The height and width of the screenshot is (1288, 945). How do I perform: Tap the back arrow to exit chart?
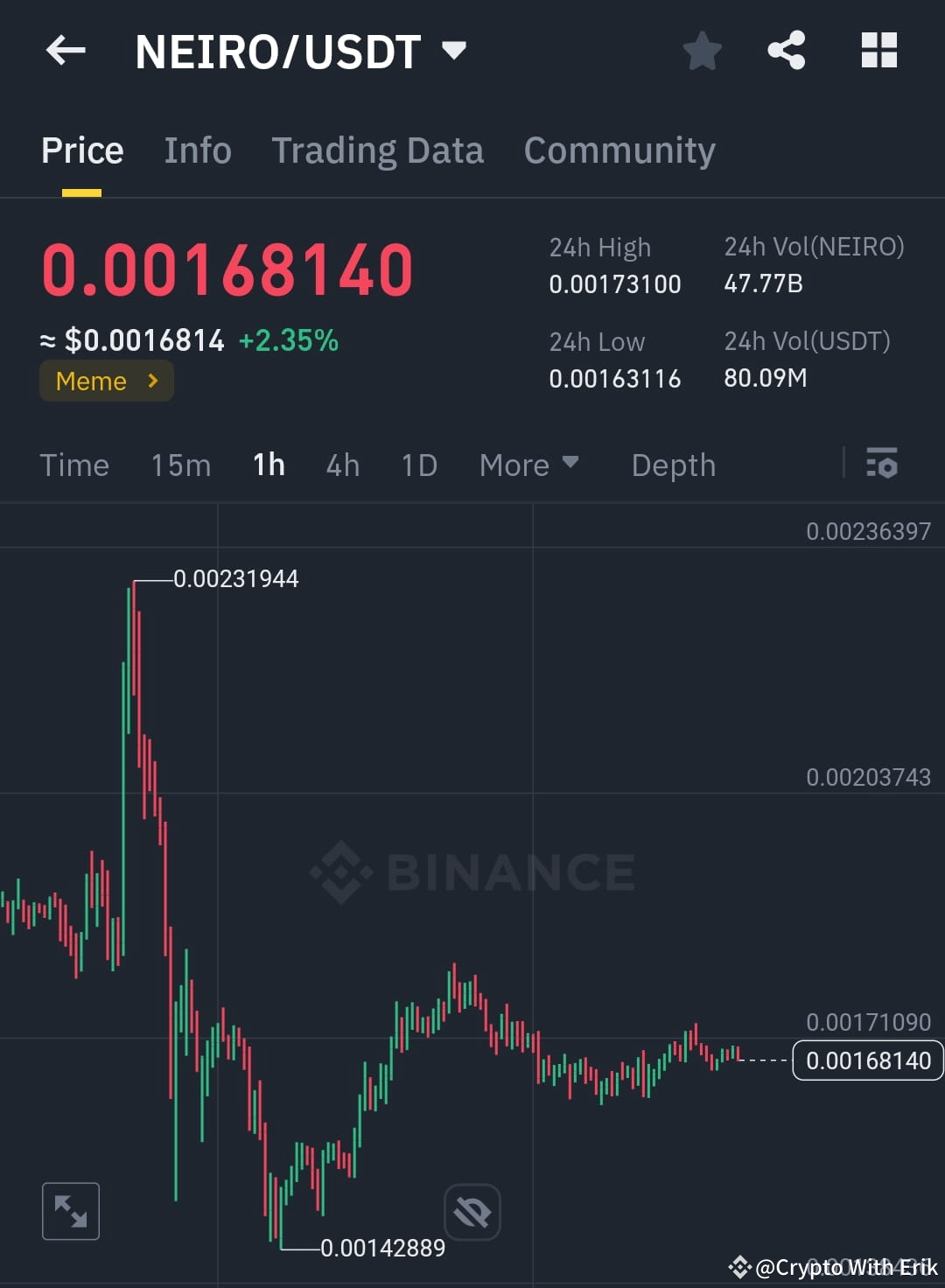[x=66, y=50]
